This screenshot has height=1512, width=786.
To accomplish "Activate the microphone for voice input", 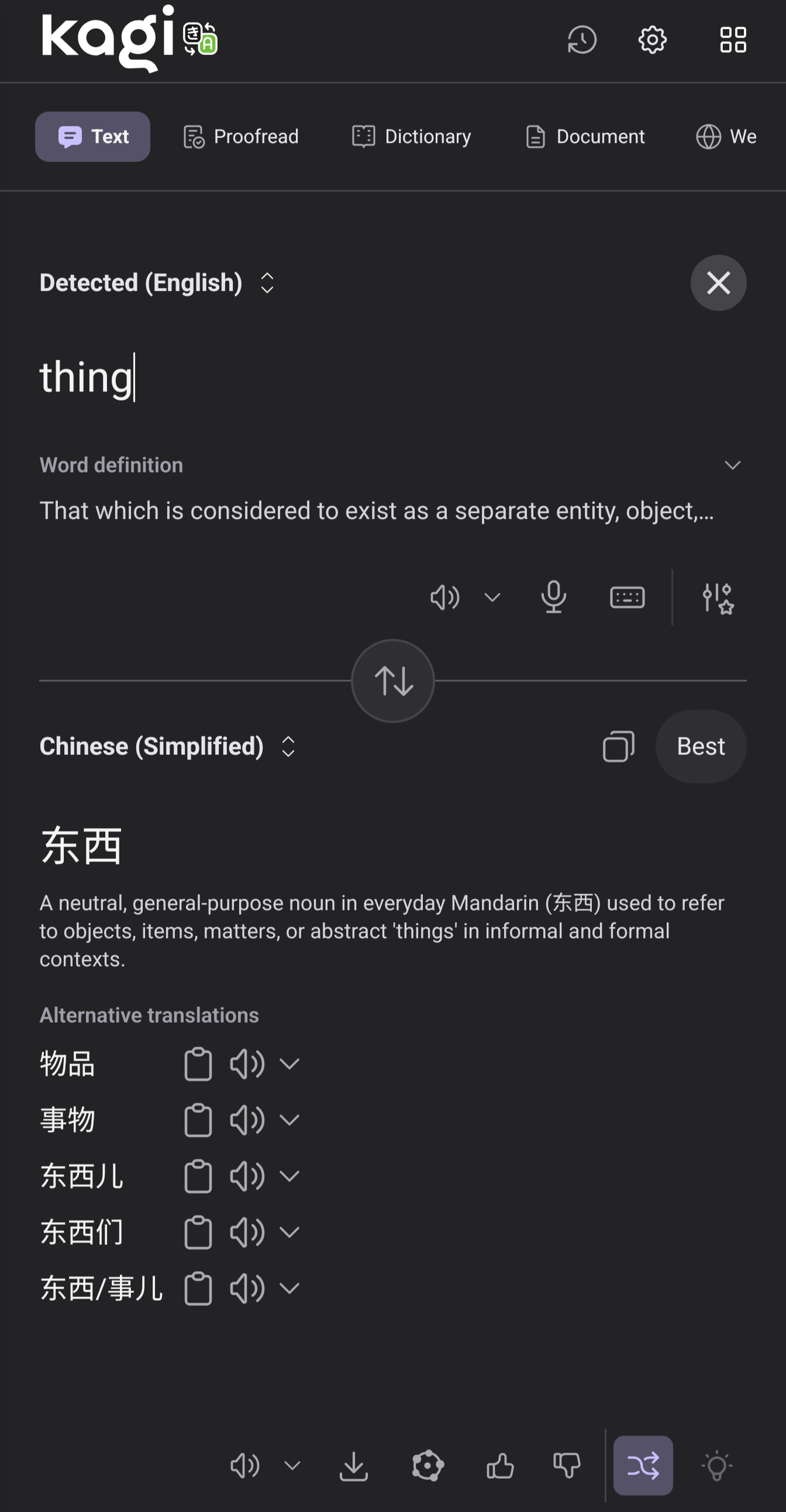I will tap(554, 597).
